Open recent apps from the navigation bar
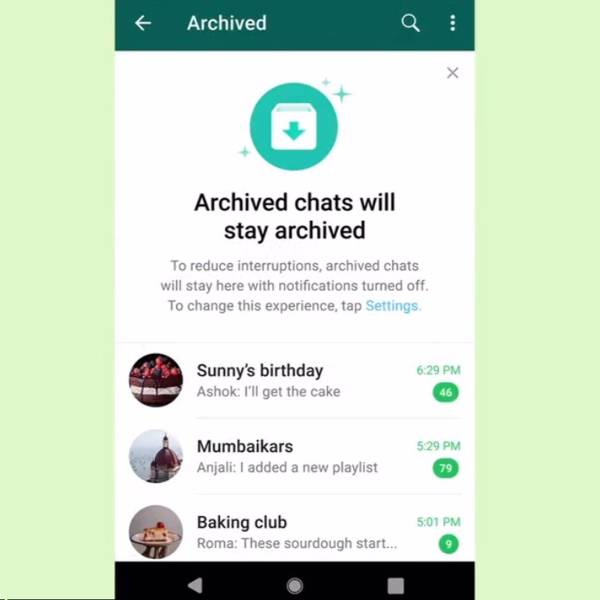 395,585
